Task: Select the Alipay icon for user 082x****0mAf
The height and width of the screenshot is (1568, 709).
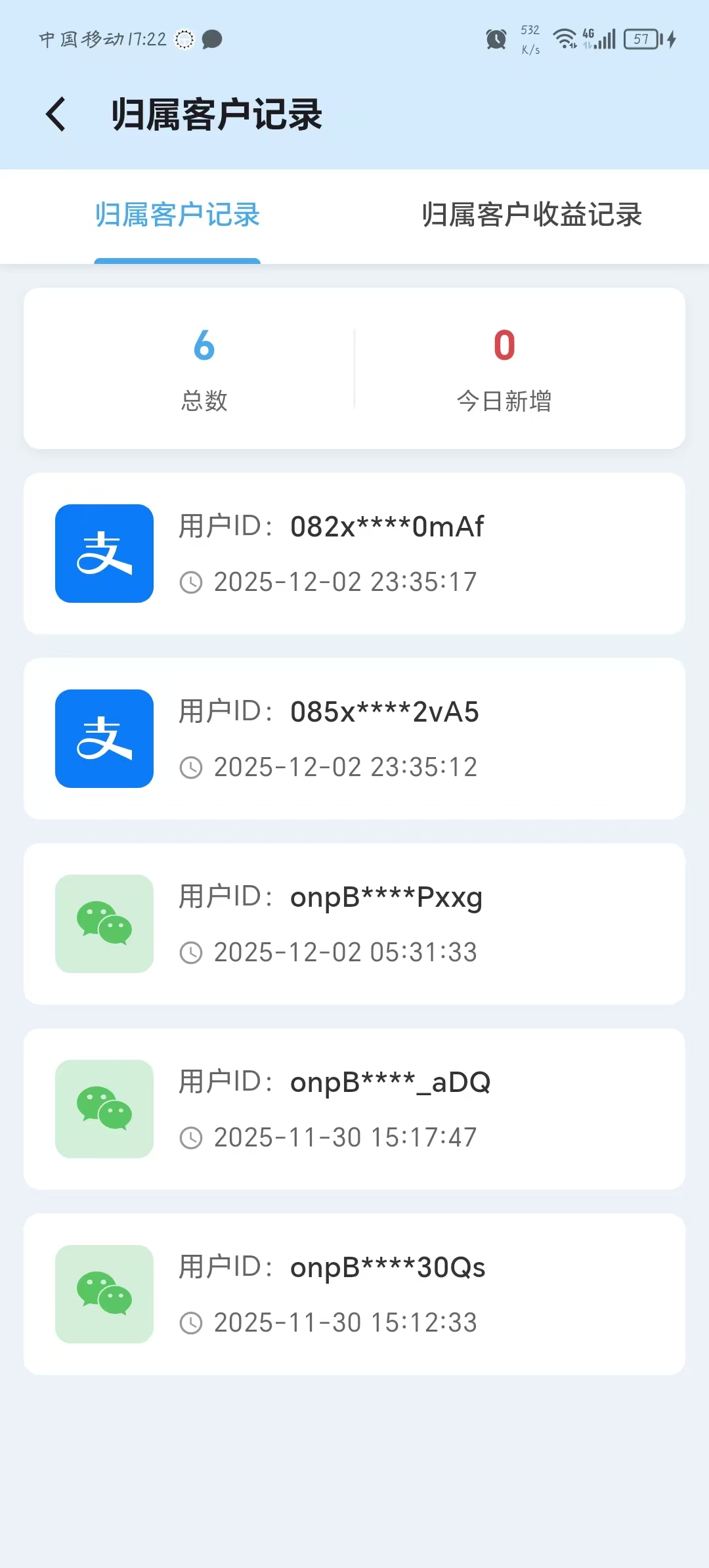Action: pos(104,553)
